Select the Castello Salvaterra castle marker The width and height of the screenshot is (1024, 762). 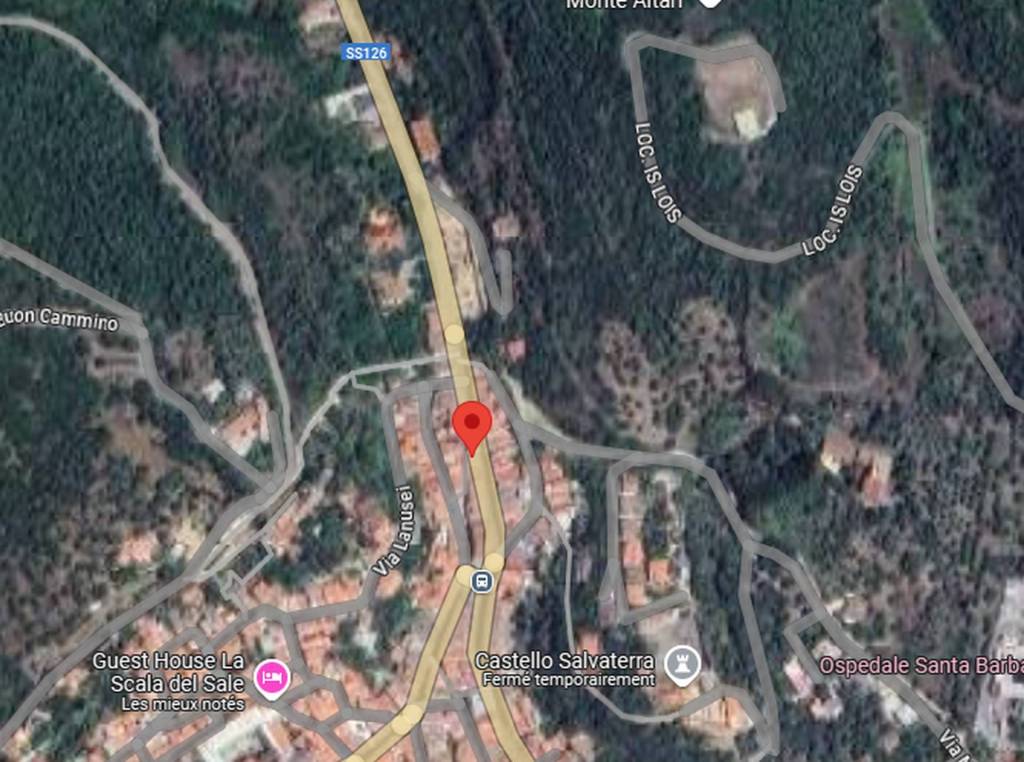click(683, 664)
